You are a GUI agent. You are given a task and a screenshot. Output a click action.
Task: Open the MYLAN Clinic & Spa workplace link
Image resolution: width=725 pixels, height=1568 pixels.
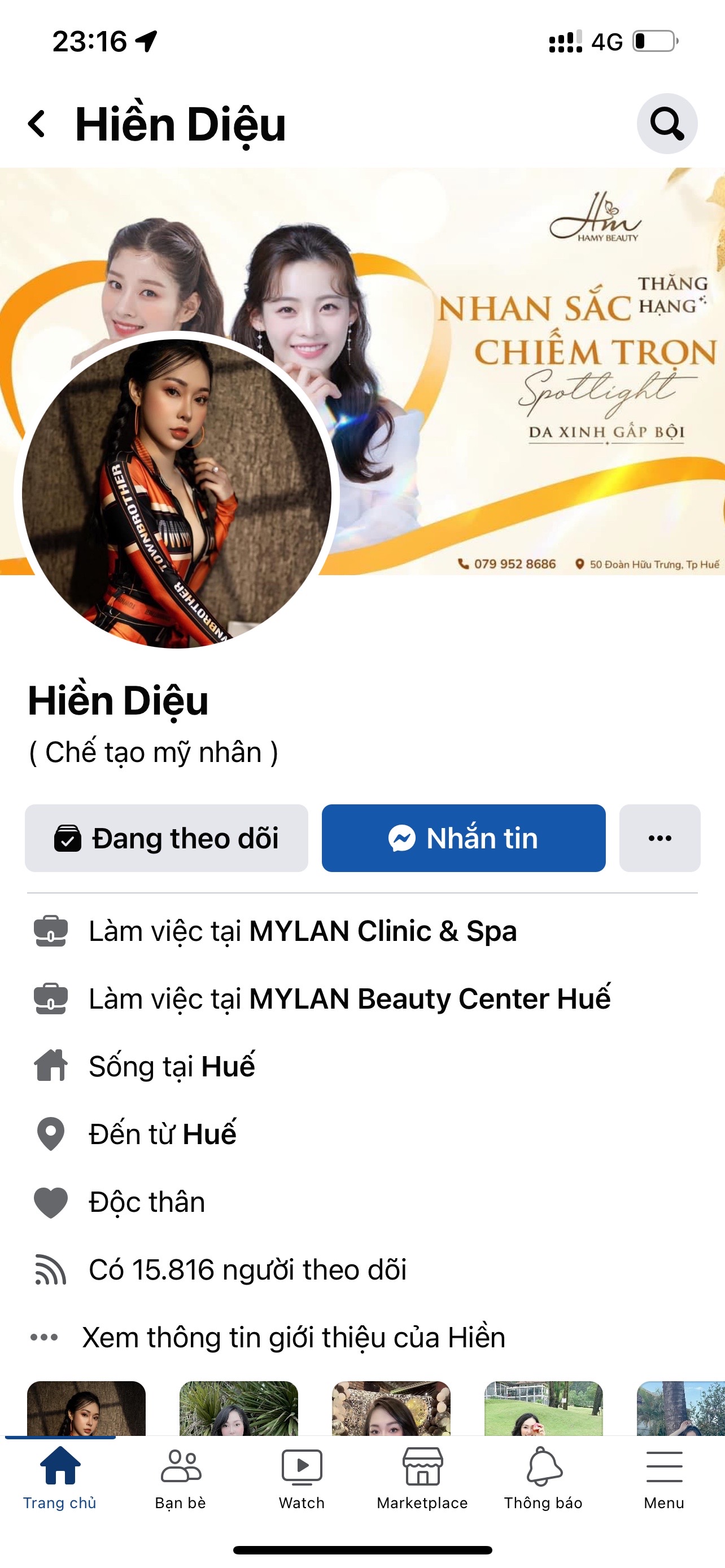tap(382, 931)
